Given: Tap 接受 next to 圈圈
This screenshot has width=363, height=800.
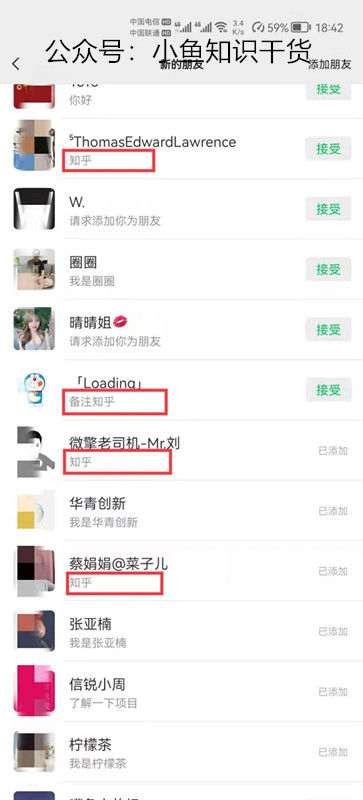Looking at the screenshot, I should (x=328, y=269).
